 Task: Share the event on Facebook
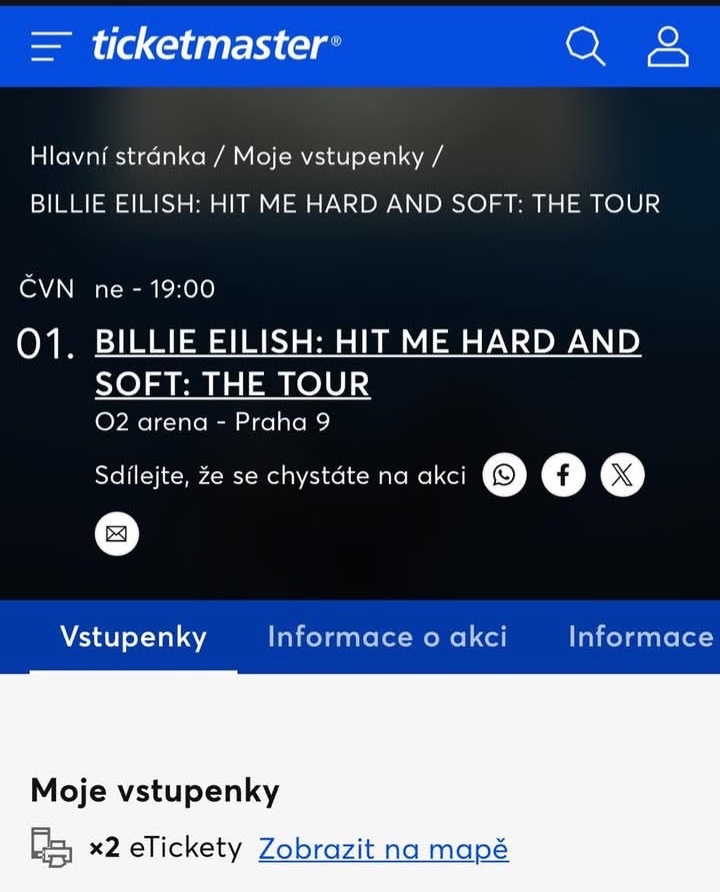[563, 476]
